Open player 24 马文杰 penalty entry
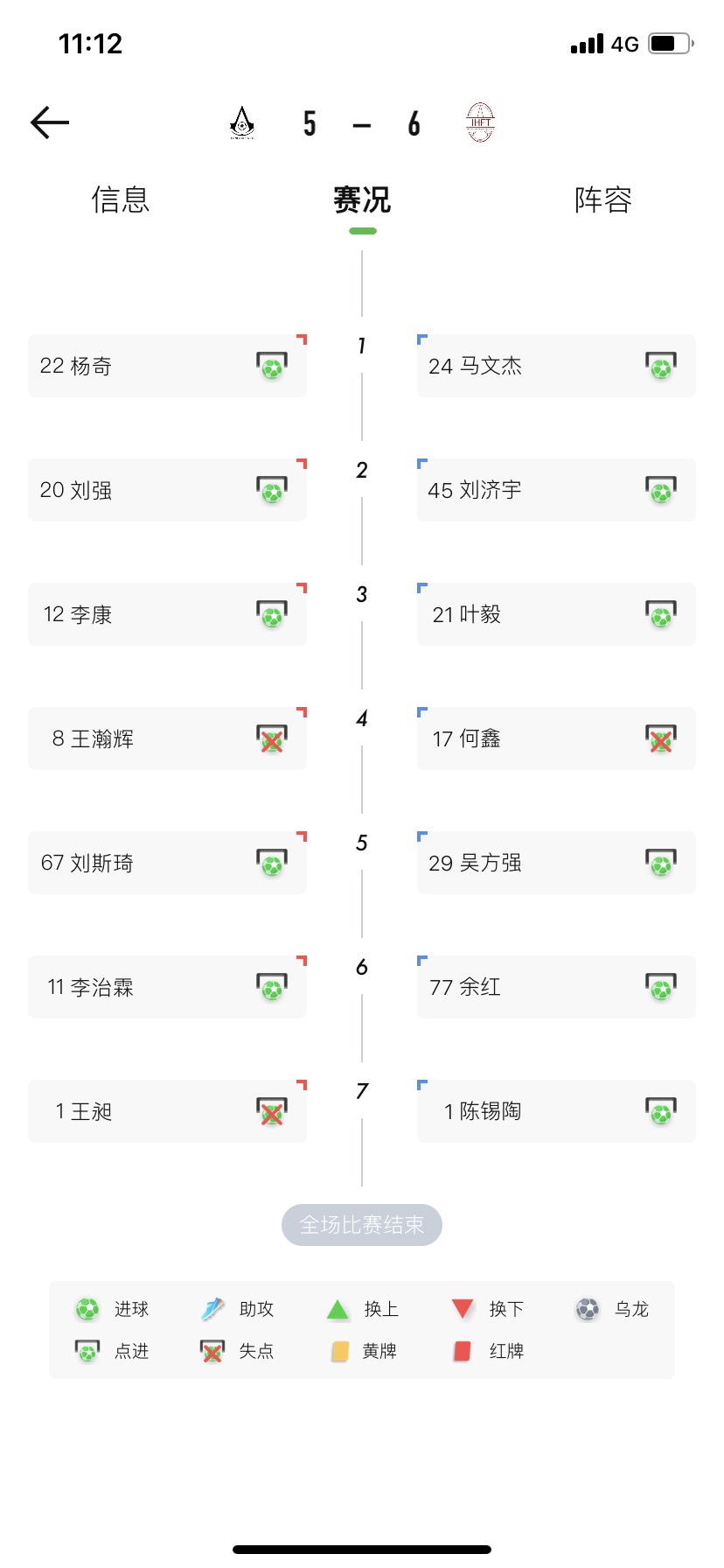Screen dimensions: 724x1568 (x=556, y=366)
